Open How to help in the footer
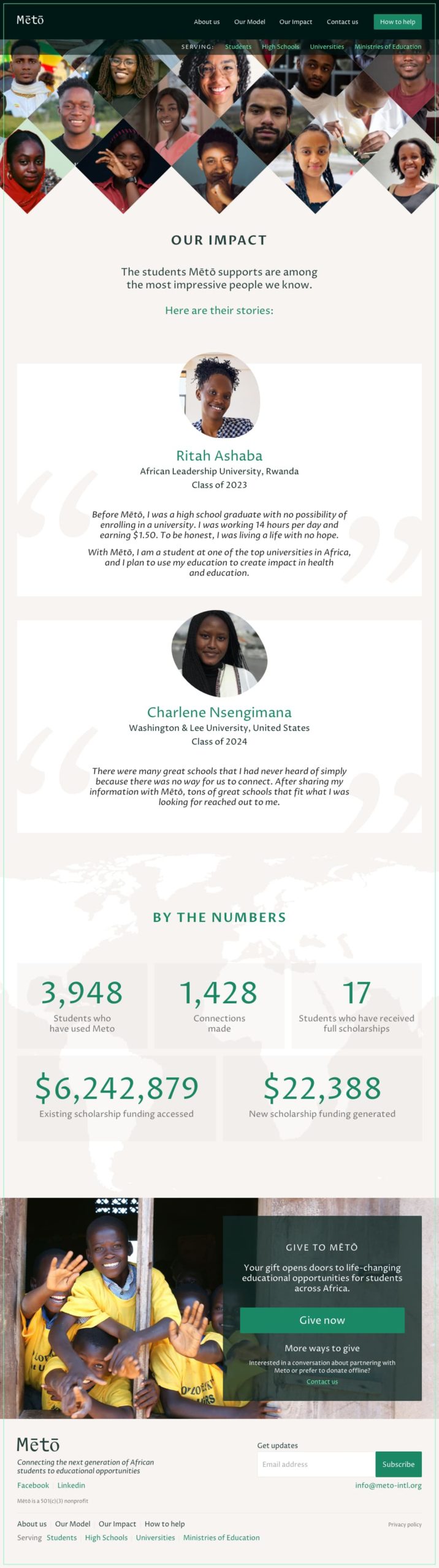439x1568 pixels. coord(164,1524)
